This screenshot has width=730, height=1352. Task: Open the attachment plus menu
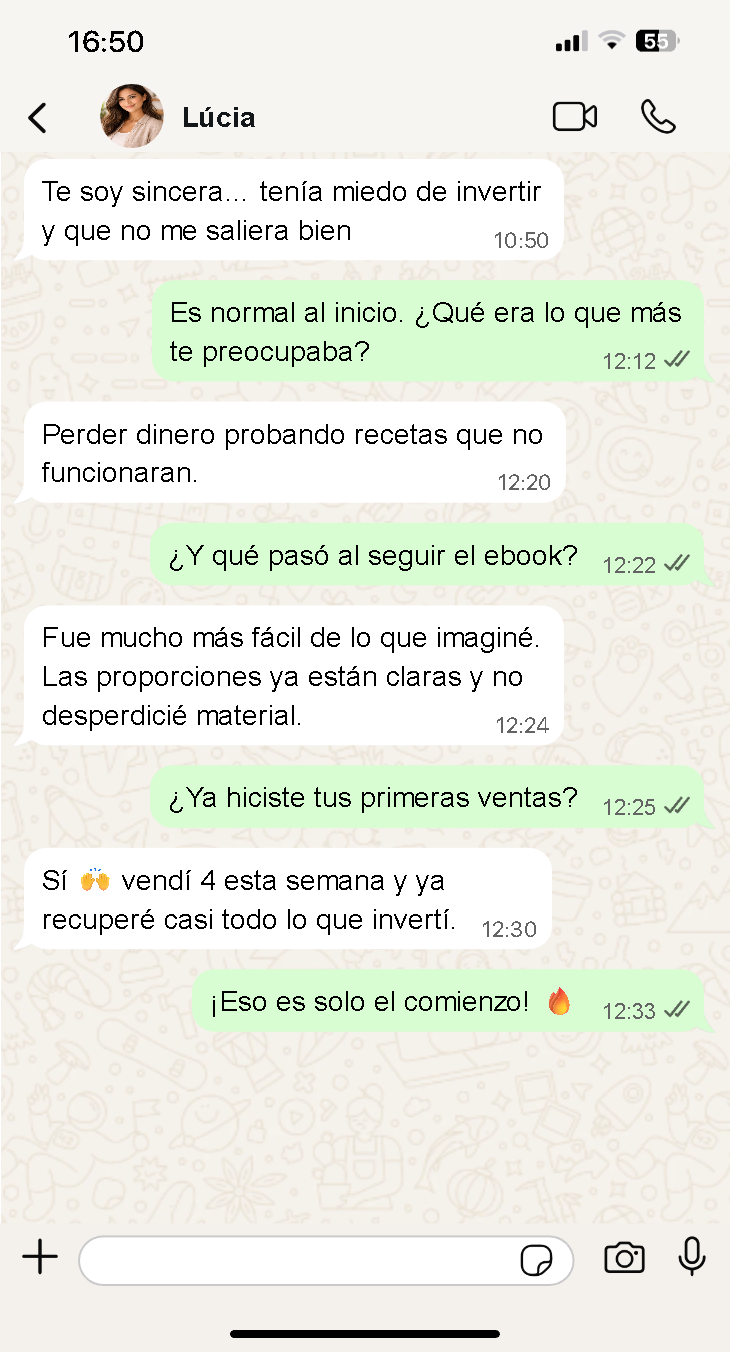(x=40, y=1258)
